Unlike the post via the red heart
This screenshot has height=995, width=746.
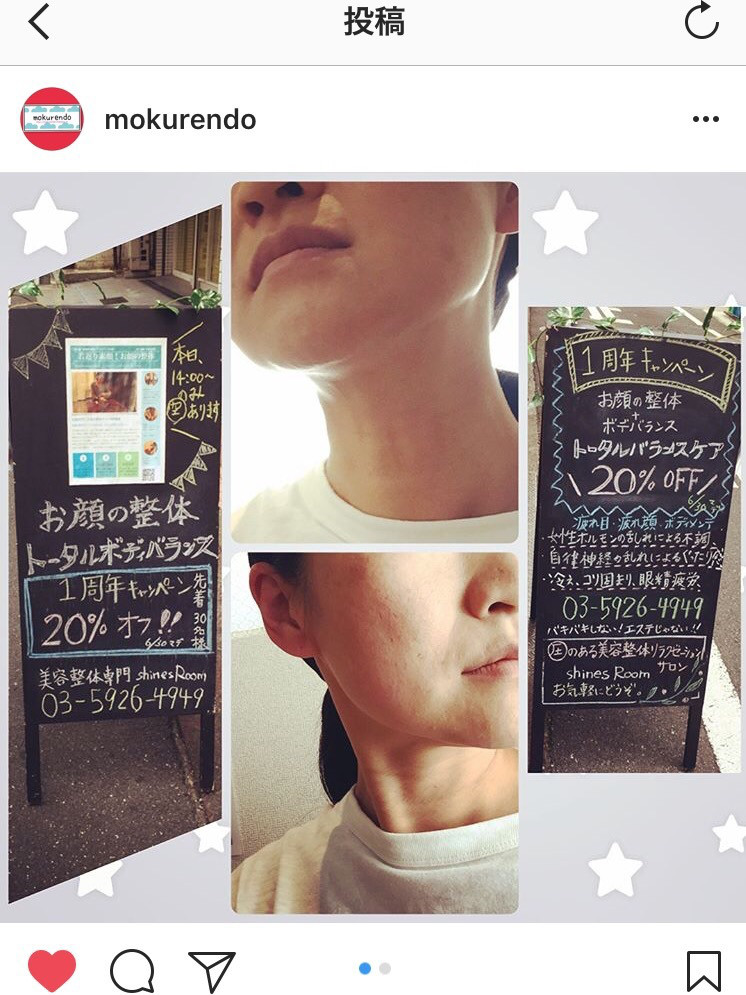(52, 970)
